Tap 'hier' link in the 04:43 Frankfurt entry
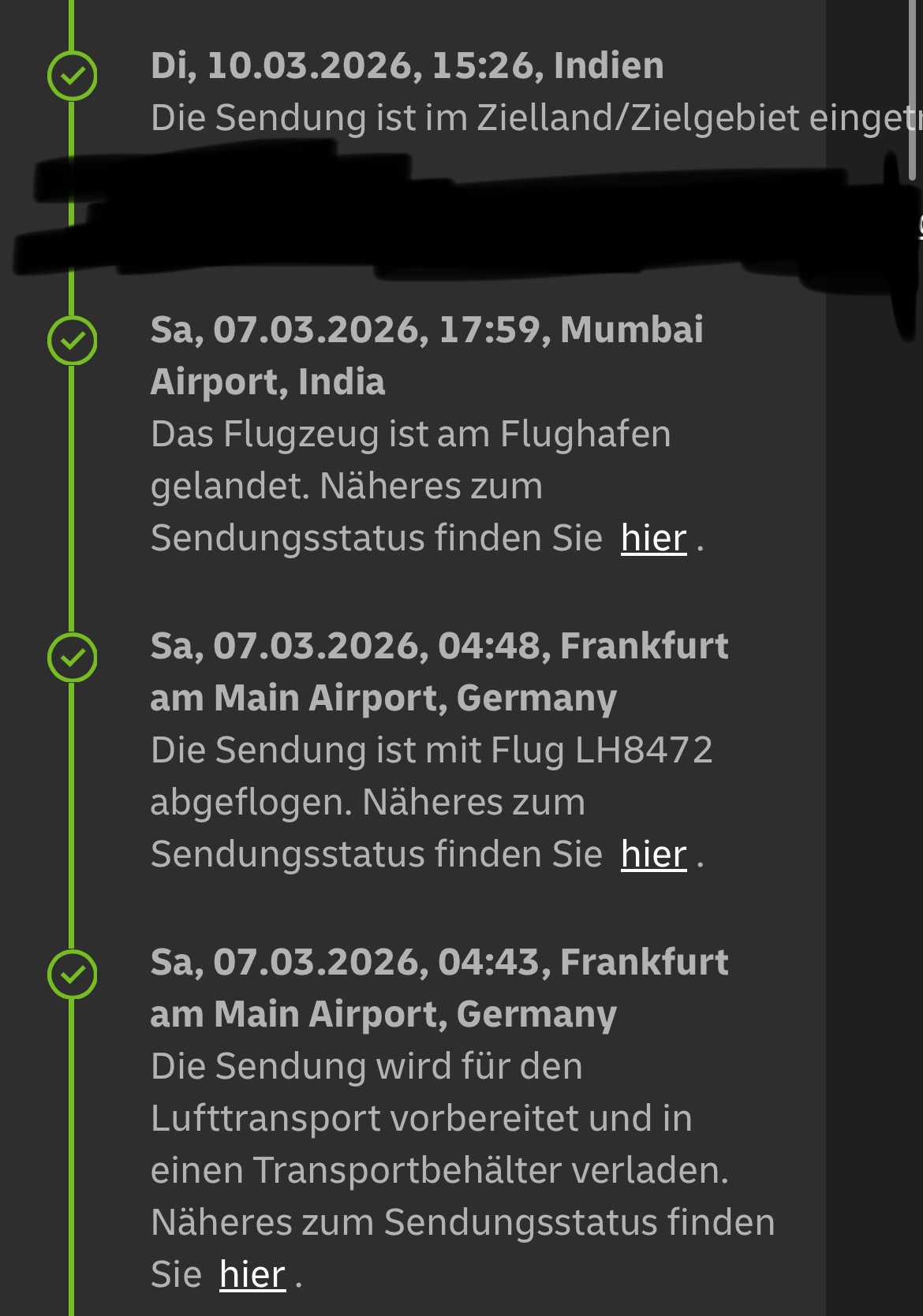Screen dimensions: 923x1316 pyautogui.click(x=252, y=1275)
